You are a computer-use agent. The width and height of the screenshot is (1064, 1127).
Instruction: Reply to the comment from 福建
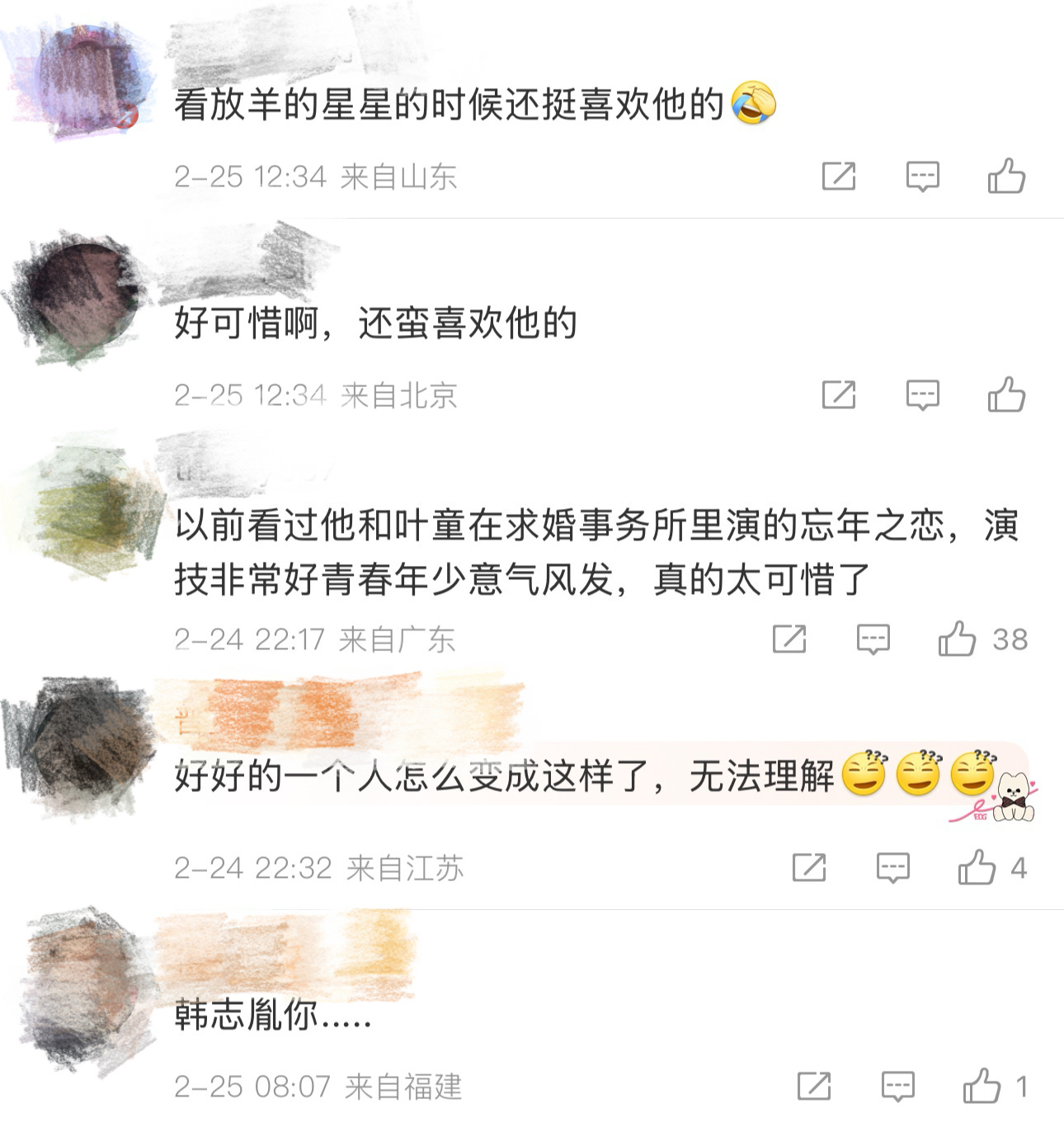point(897,1086)
